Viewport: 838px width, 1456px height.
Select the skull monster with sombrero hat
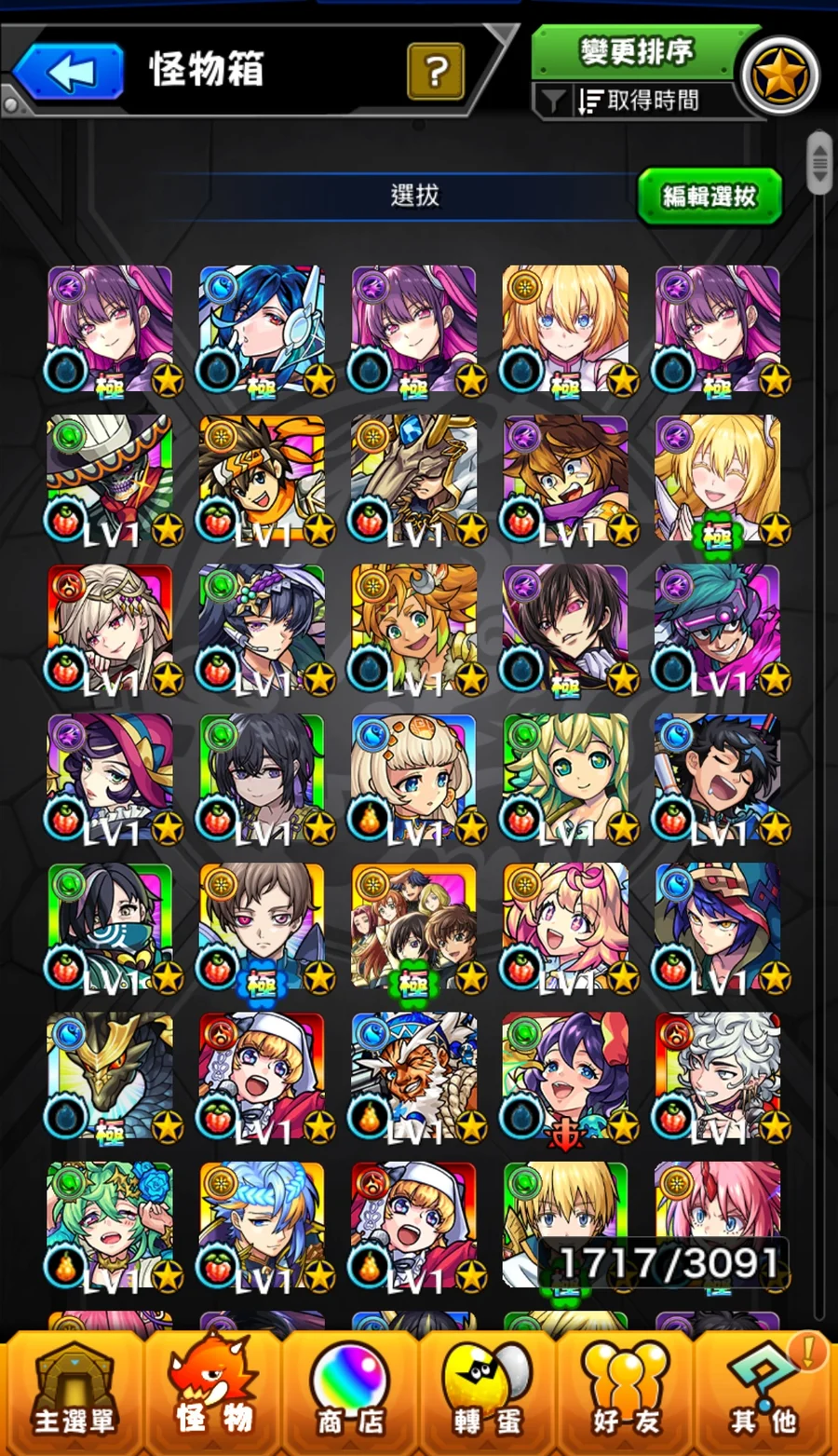pyautogui.click(x=110, y=479)
